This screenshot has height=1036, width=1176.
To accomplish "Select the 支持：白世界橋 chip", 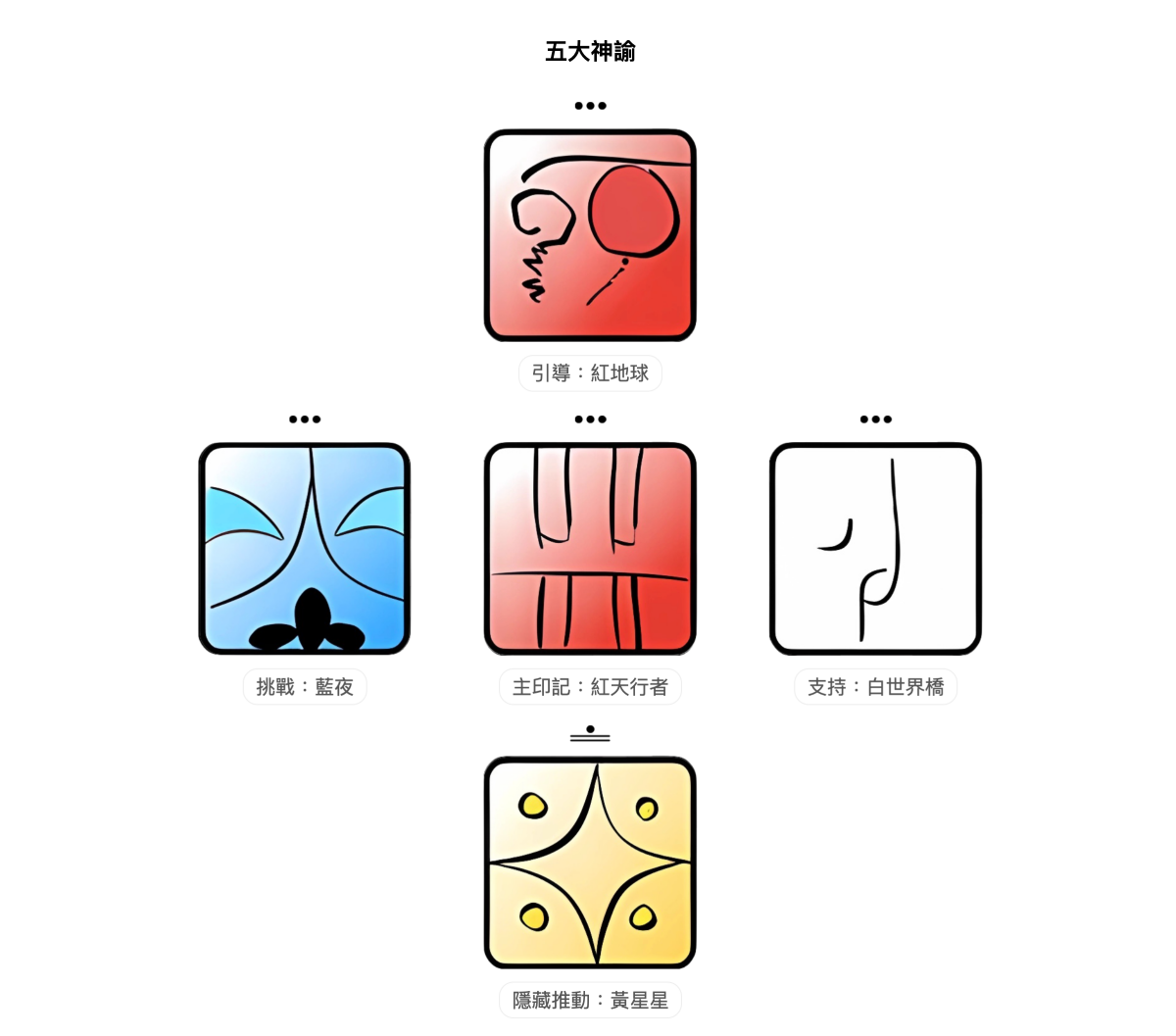I will 875,687.
